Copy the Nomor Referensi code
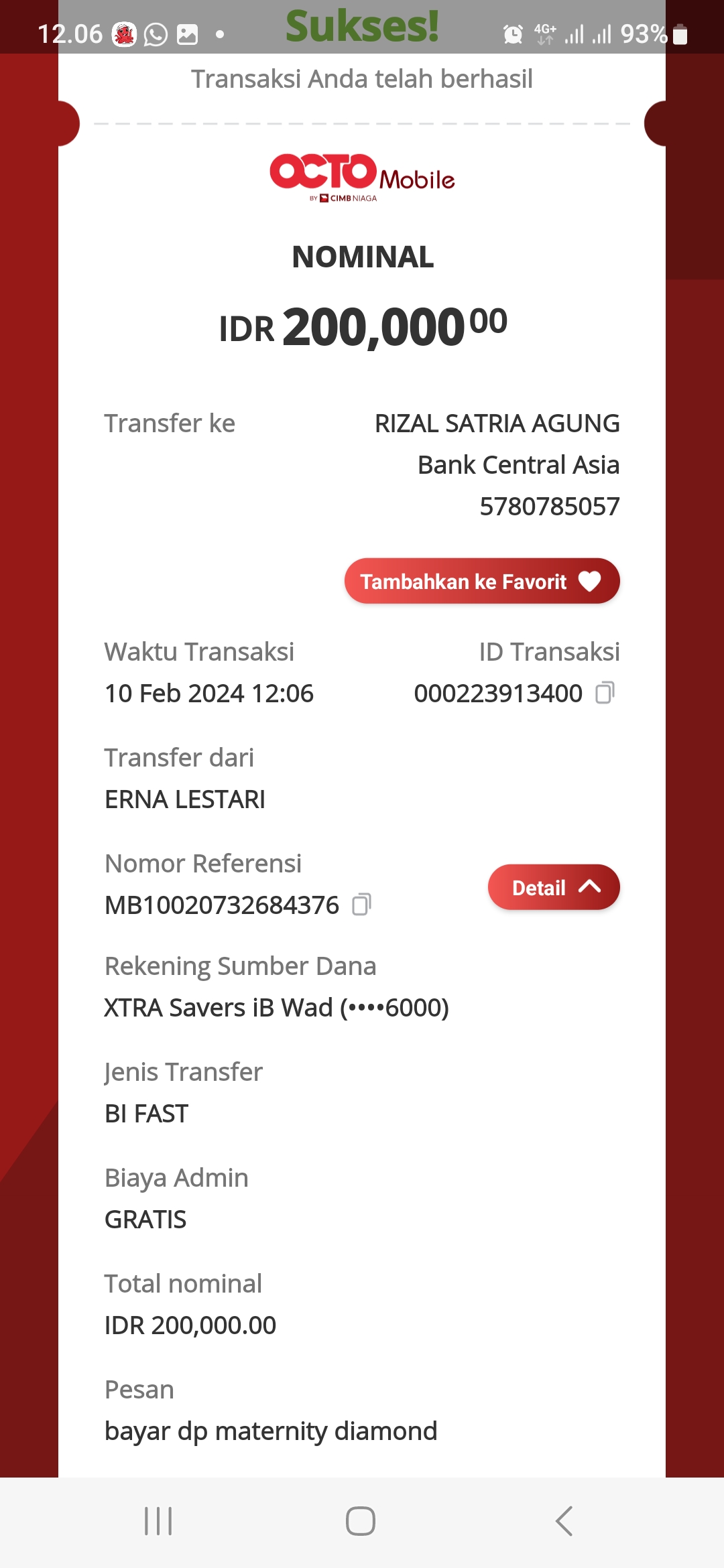724x1568 pixels. click(361, 905)
